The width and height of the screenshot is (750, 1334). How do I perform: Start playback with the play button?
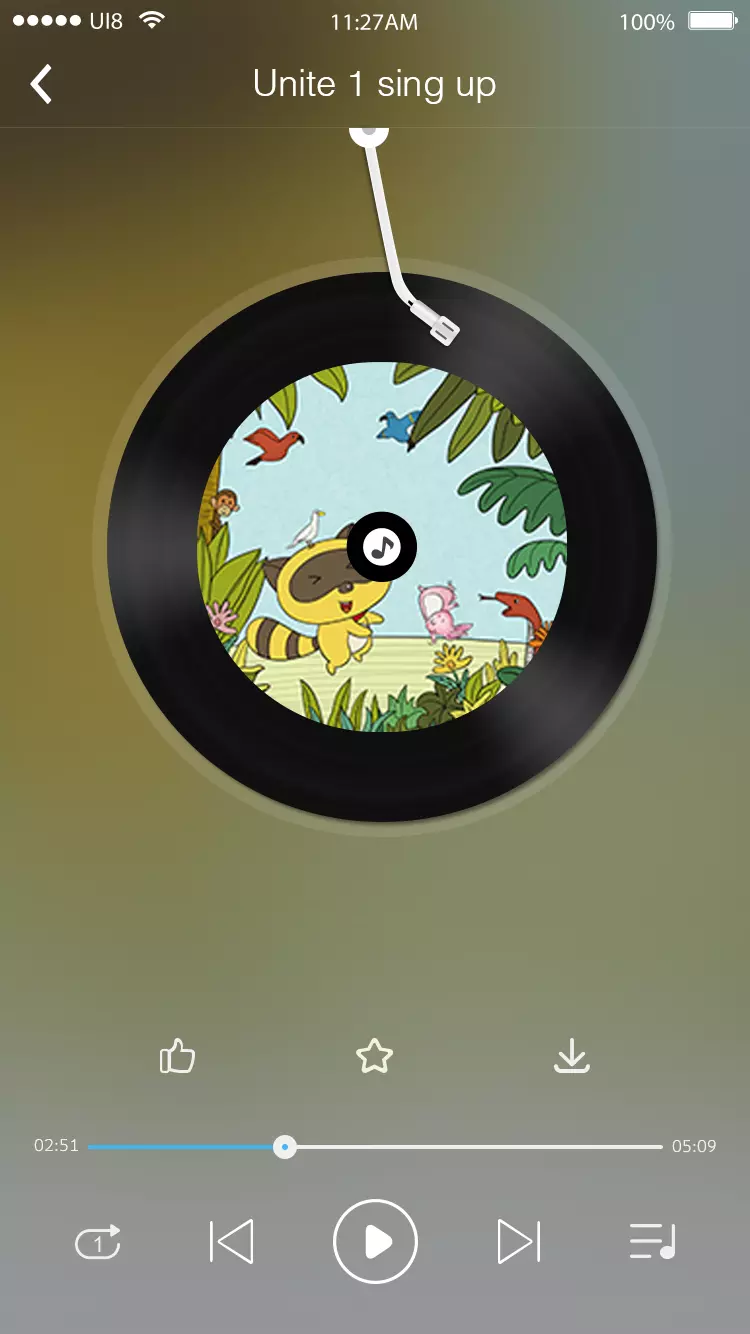tap(375, 1242)
